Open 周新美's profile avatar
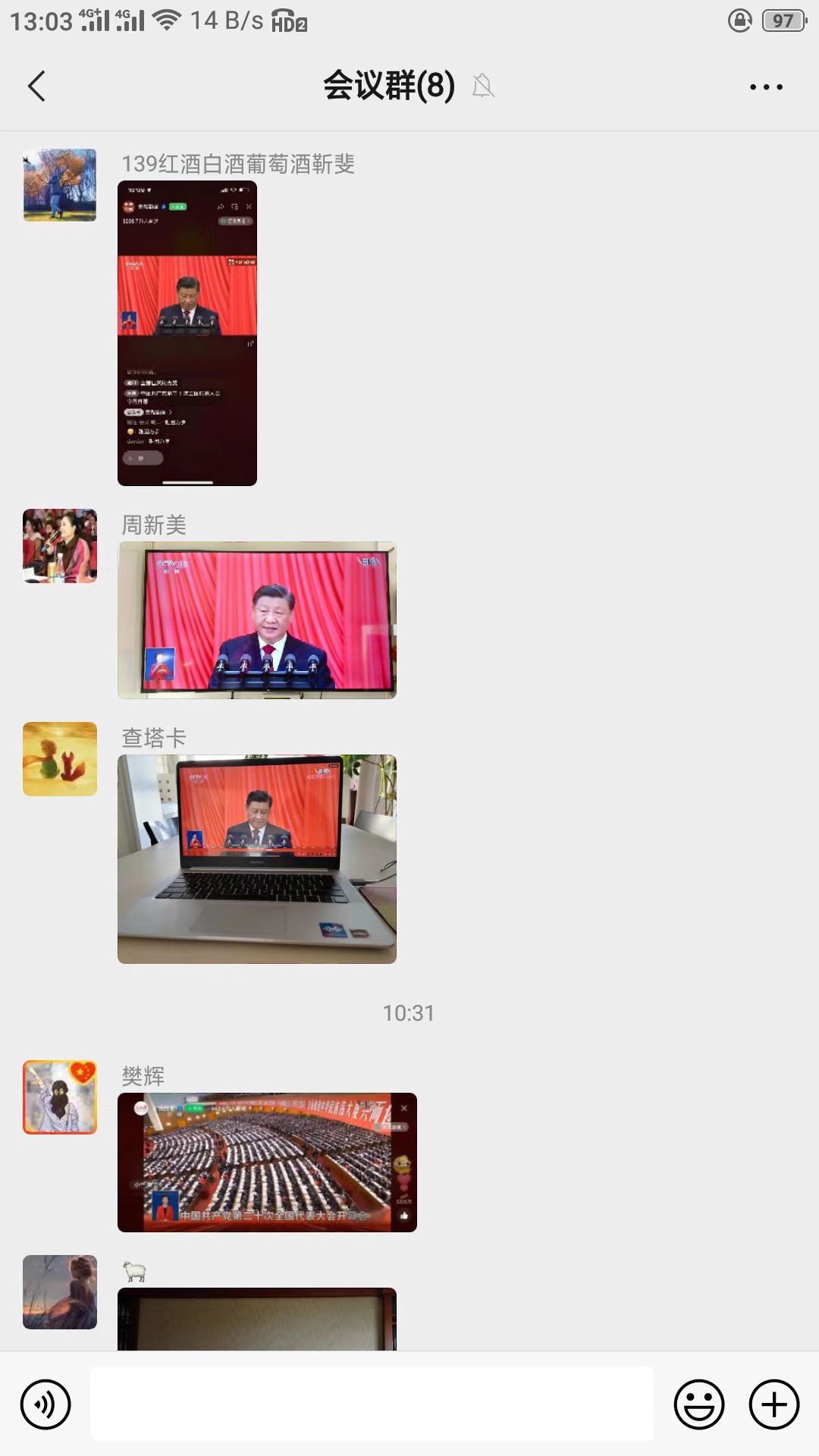The width and height of the screenshot is (819, 1456). pos(60,546)
